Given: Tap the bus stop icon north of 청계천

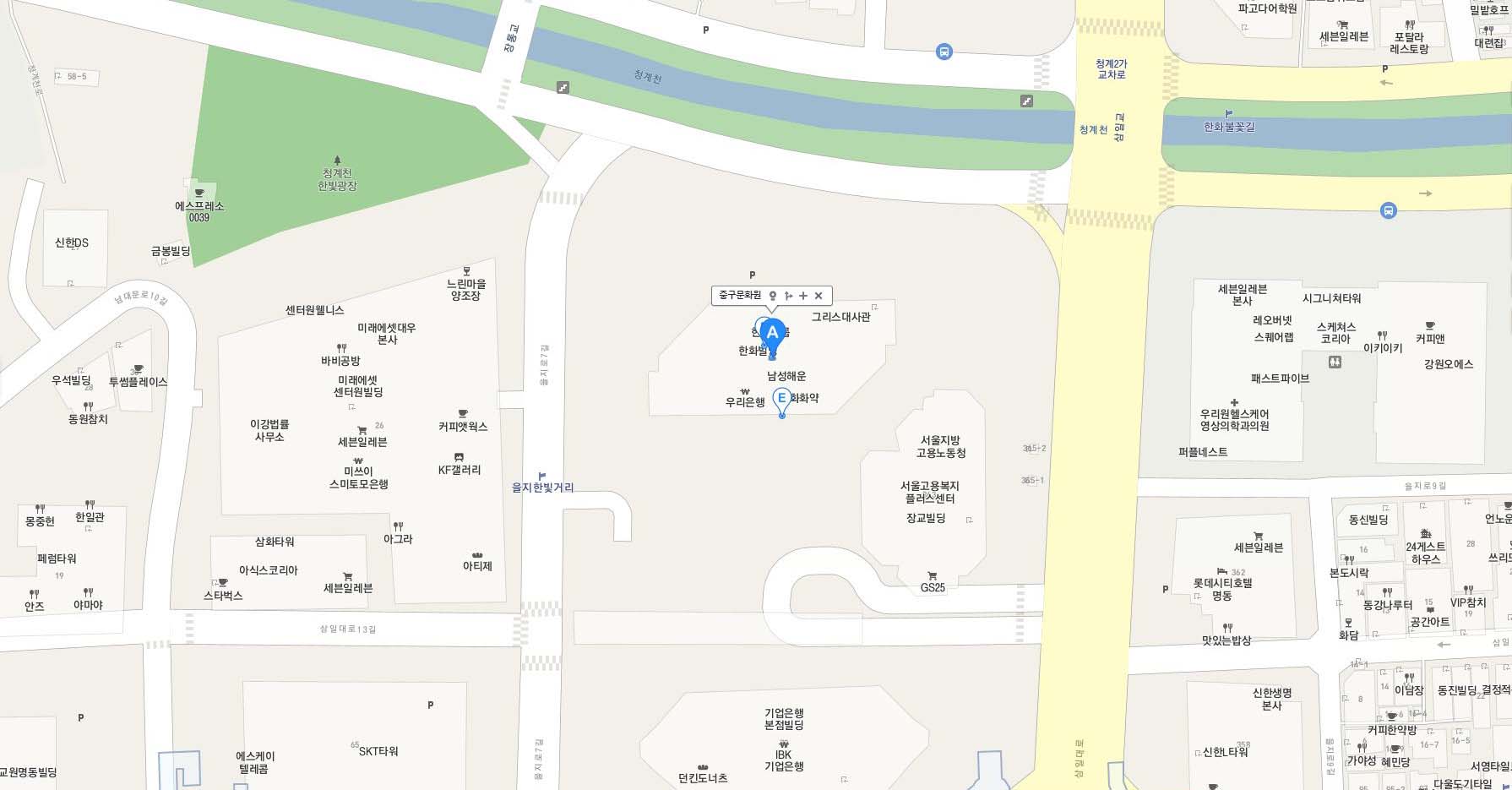Looking at the screenshot, I should coord(944,52).
